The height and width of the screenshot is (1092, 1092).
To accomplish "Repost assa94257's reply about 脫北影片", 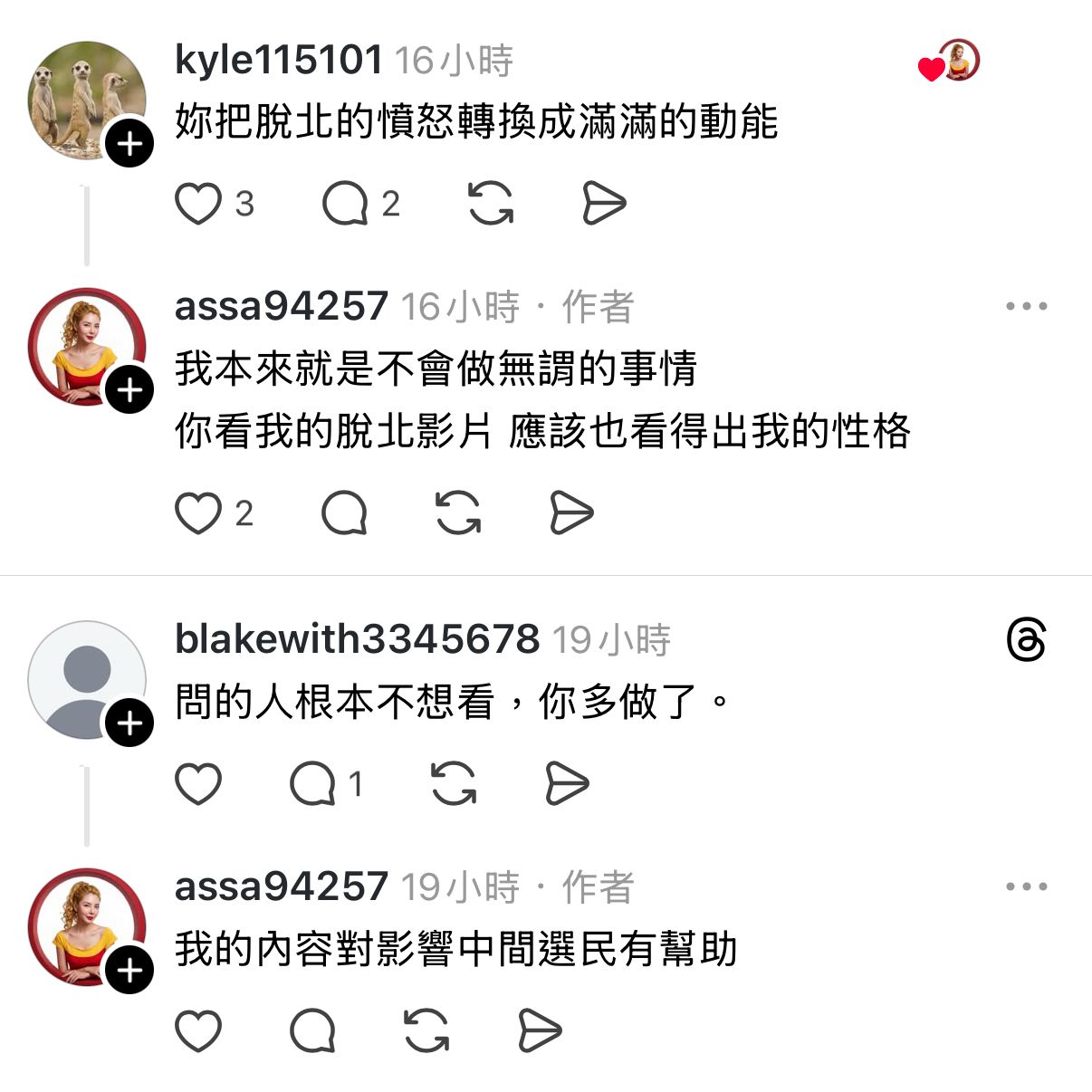I will pyautogui.click(x=458, y=513).
